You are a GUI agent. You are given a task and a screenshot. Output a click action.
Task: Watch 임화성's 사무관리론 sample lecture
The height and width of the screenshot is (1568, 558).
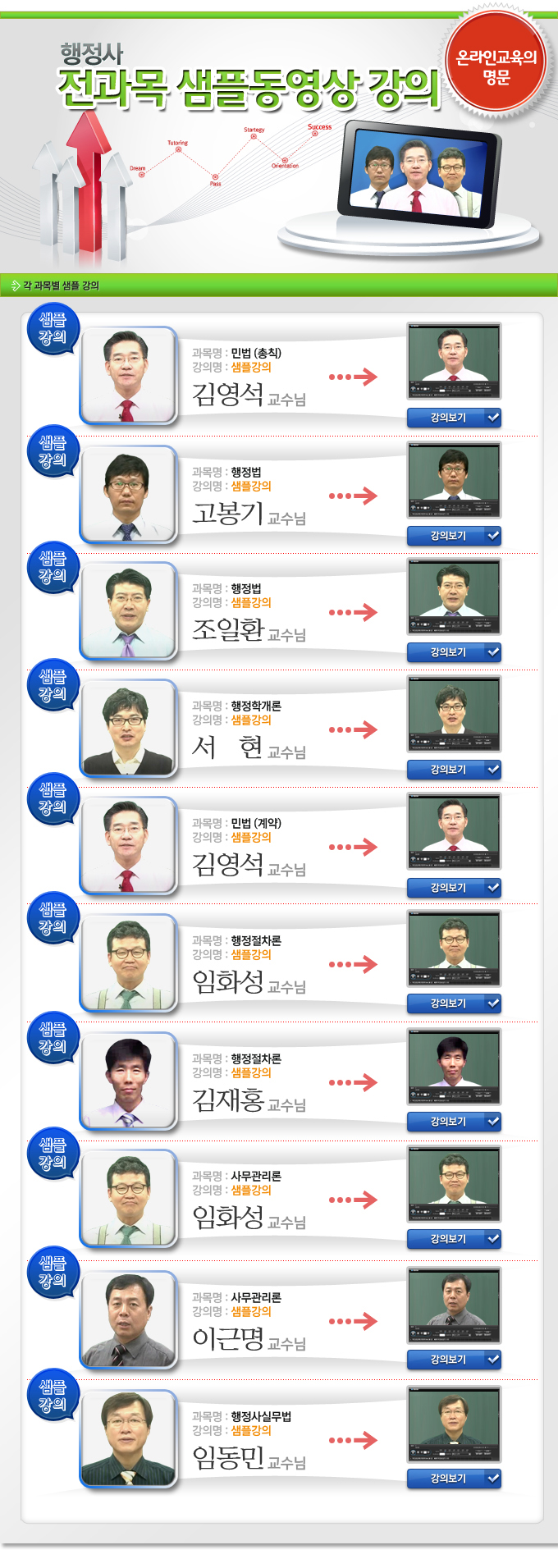[453, 1239]
